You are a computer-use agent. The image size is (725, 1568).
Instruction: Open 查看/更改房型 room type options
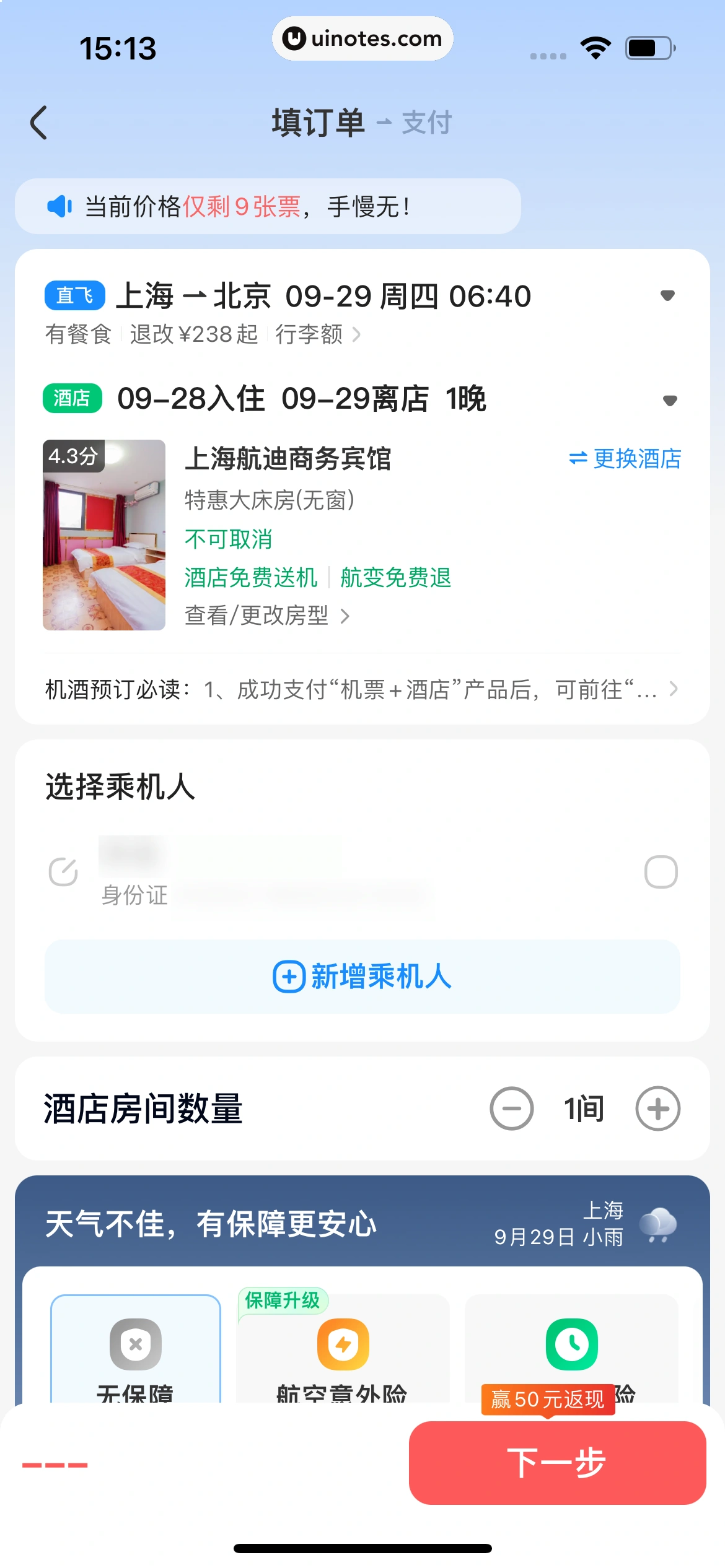267,616
